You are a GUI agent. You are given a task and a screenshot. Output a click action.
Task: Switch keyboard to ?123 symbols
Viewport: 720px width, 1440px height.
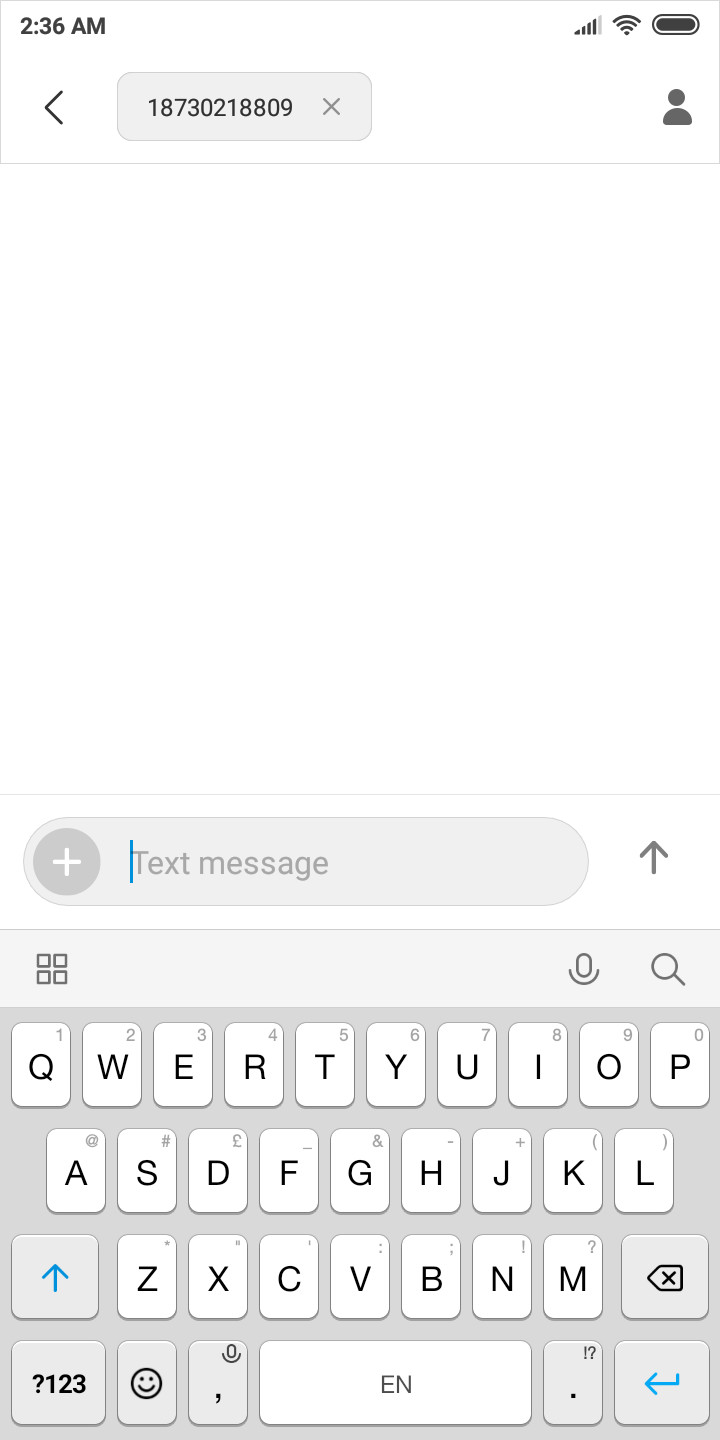point(58,1383)
